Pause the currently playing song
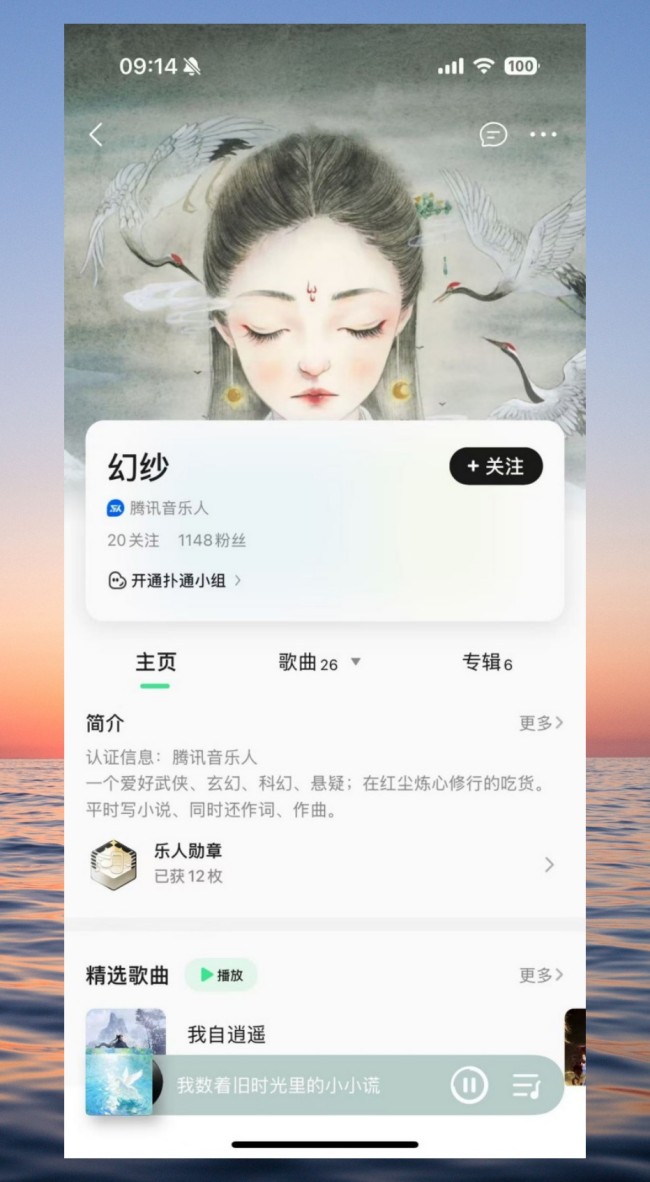 coord(469,1085)
